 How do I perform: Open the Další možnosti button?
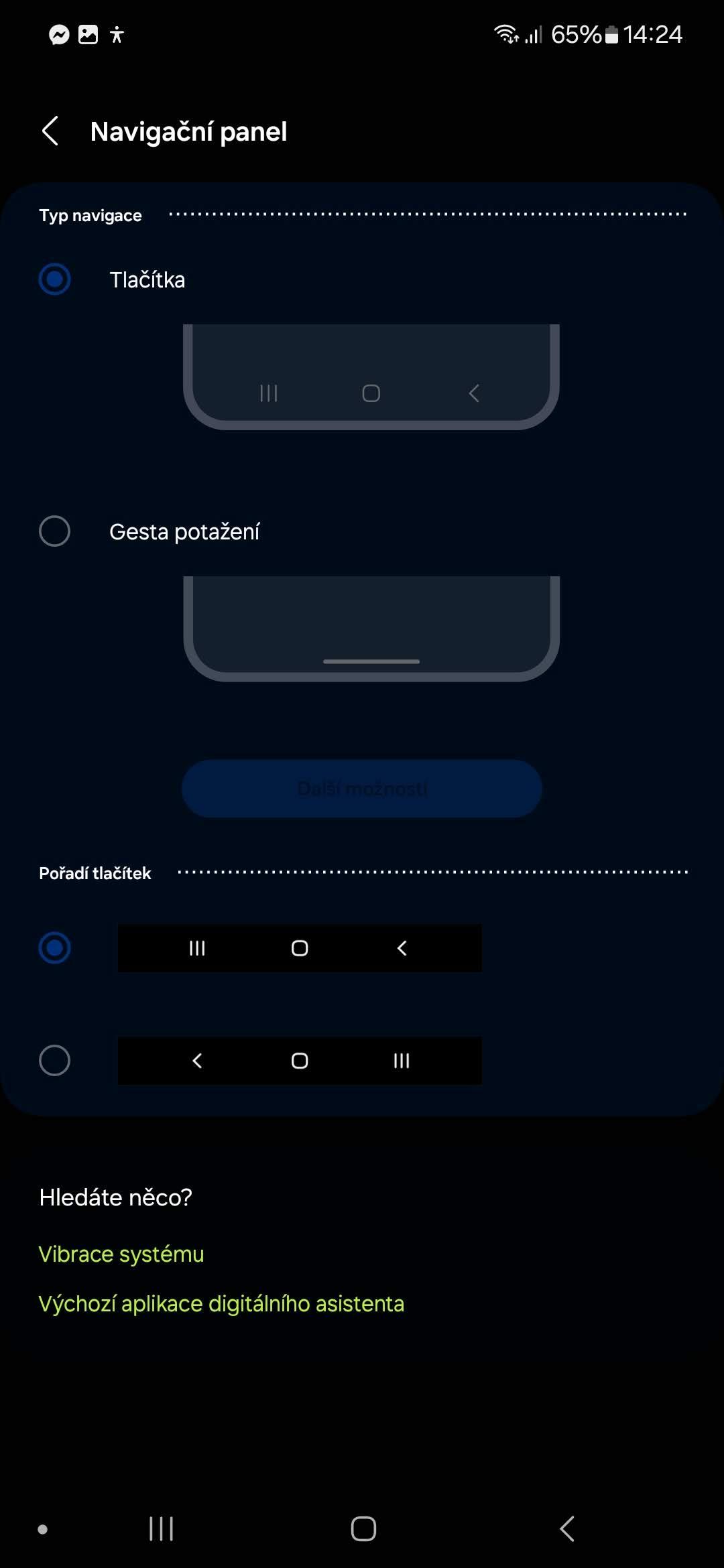click(362, 789)
